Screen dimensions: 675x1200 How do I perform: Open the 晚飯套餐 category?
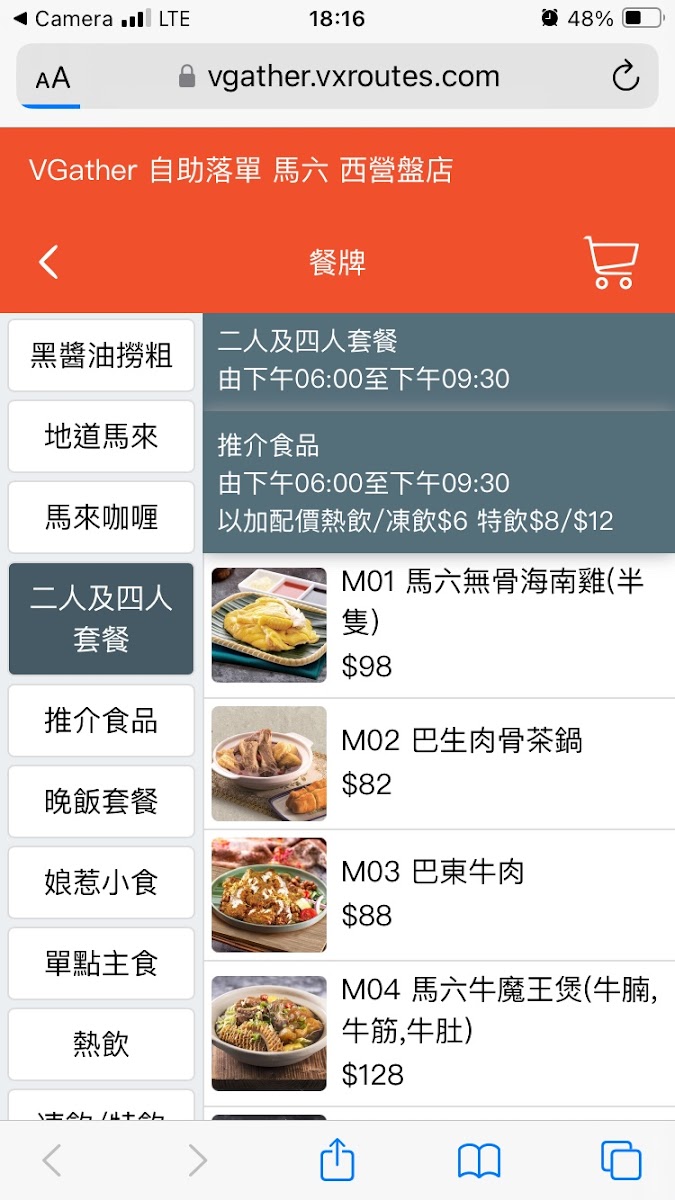(x=101, y=801)
